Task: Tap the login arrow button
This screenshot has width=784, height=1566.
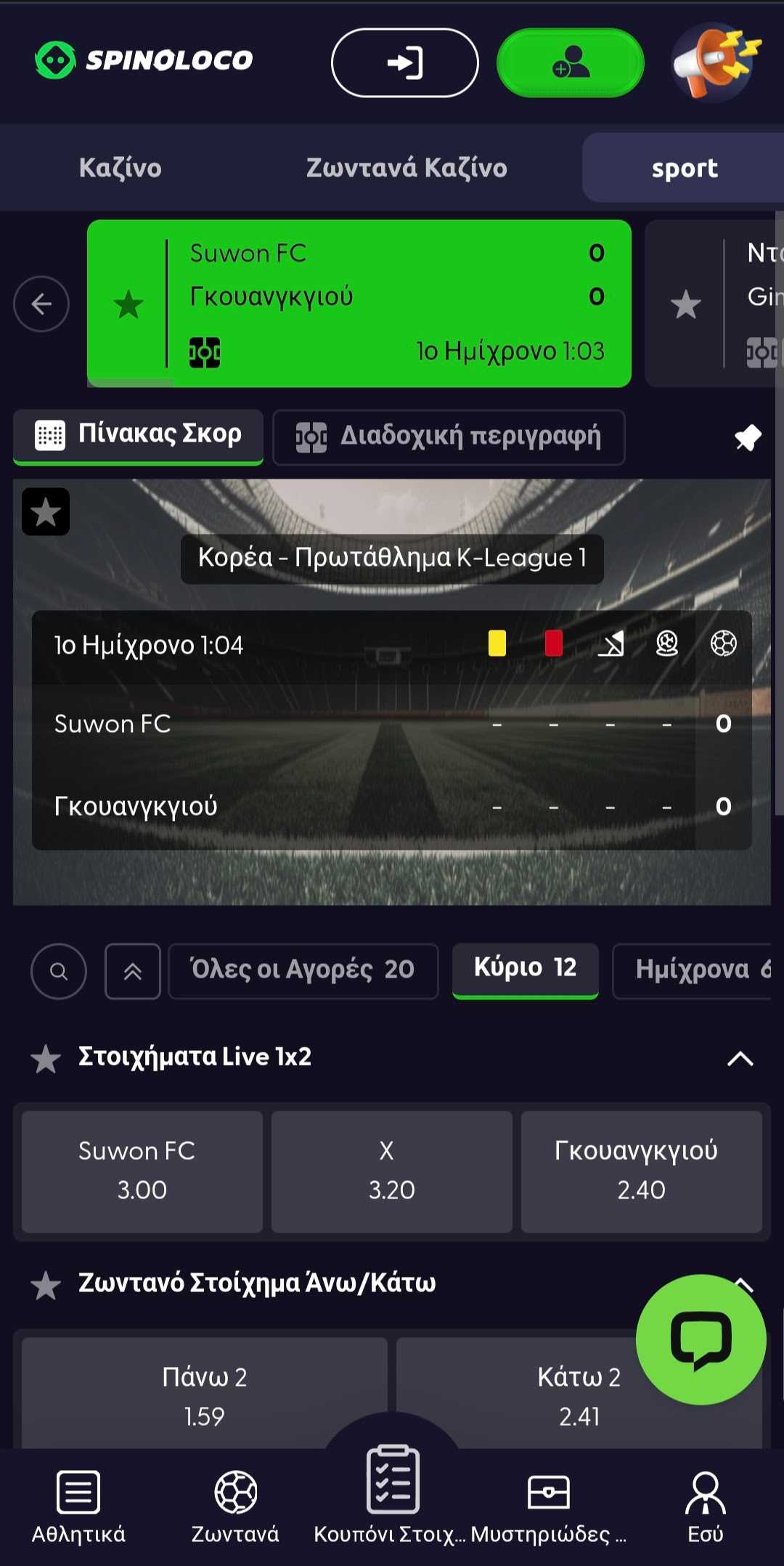Action: point(404,62)
